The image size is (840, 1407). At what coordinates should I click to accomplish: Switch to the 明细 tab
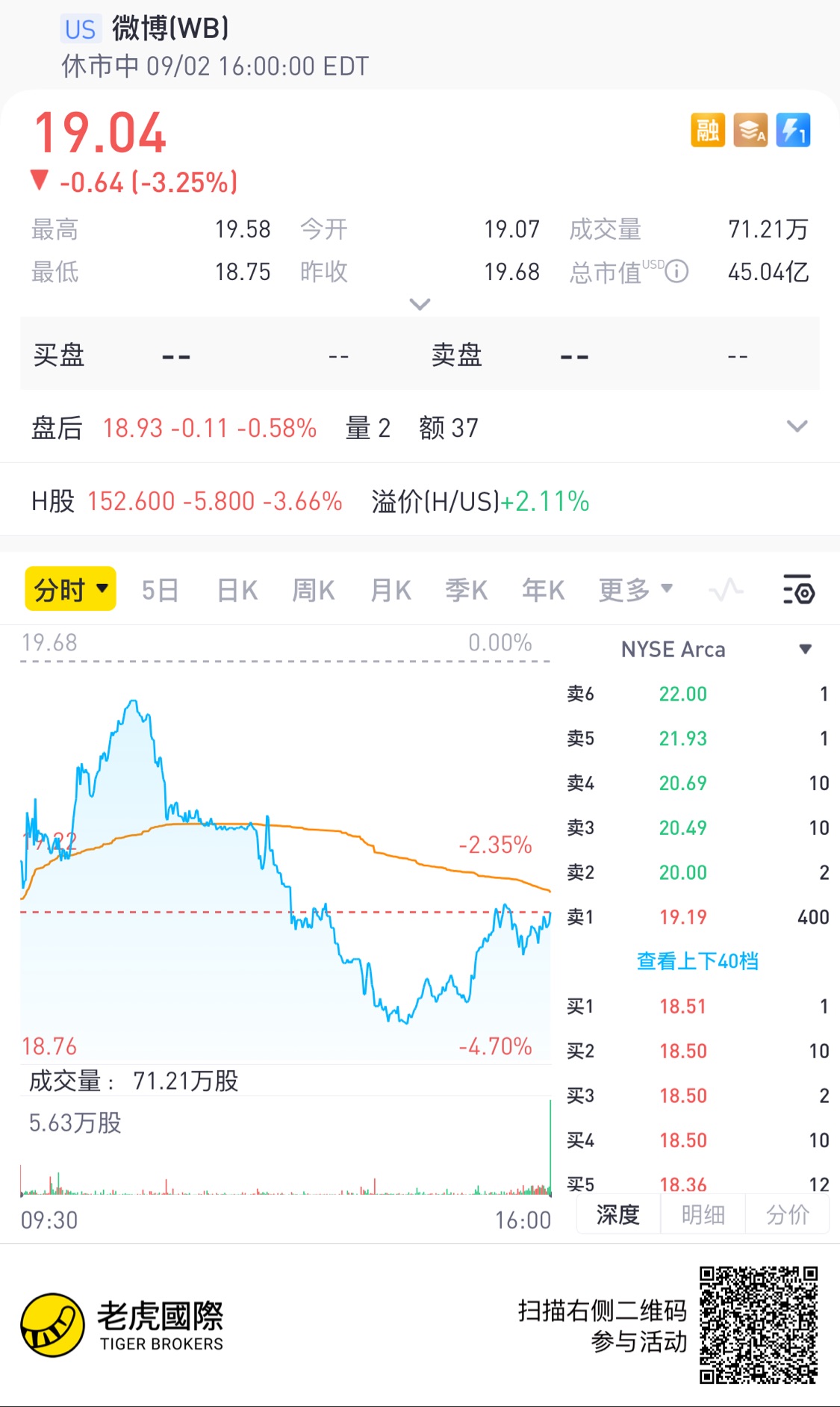click(703, 1215)
